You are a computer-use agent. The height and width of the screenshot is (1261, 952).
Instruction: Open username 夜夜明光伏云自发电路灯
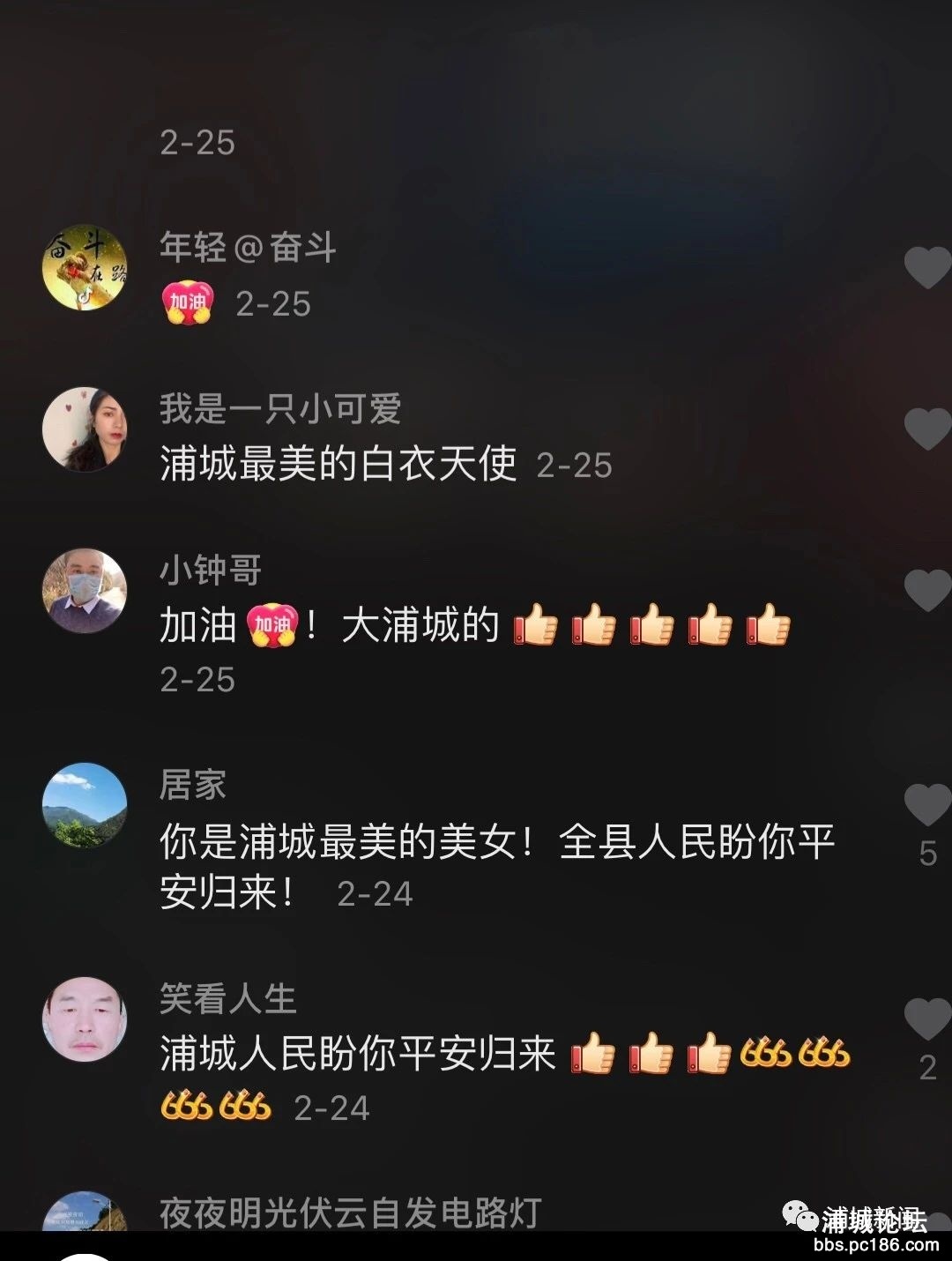click(x=350, y=1213)
